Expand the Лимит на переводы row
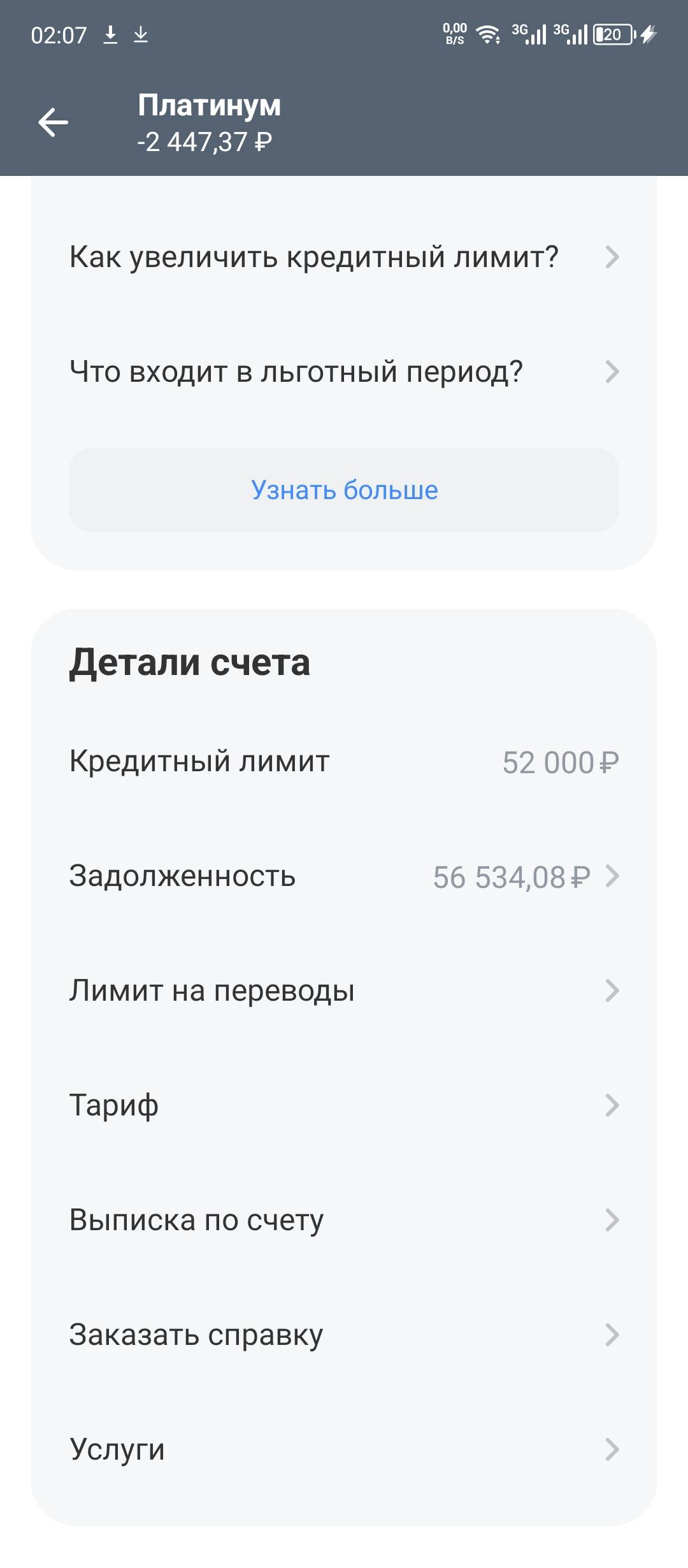The width and height of the screenshot is (688, 1568). tap(344, 989)
